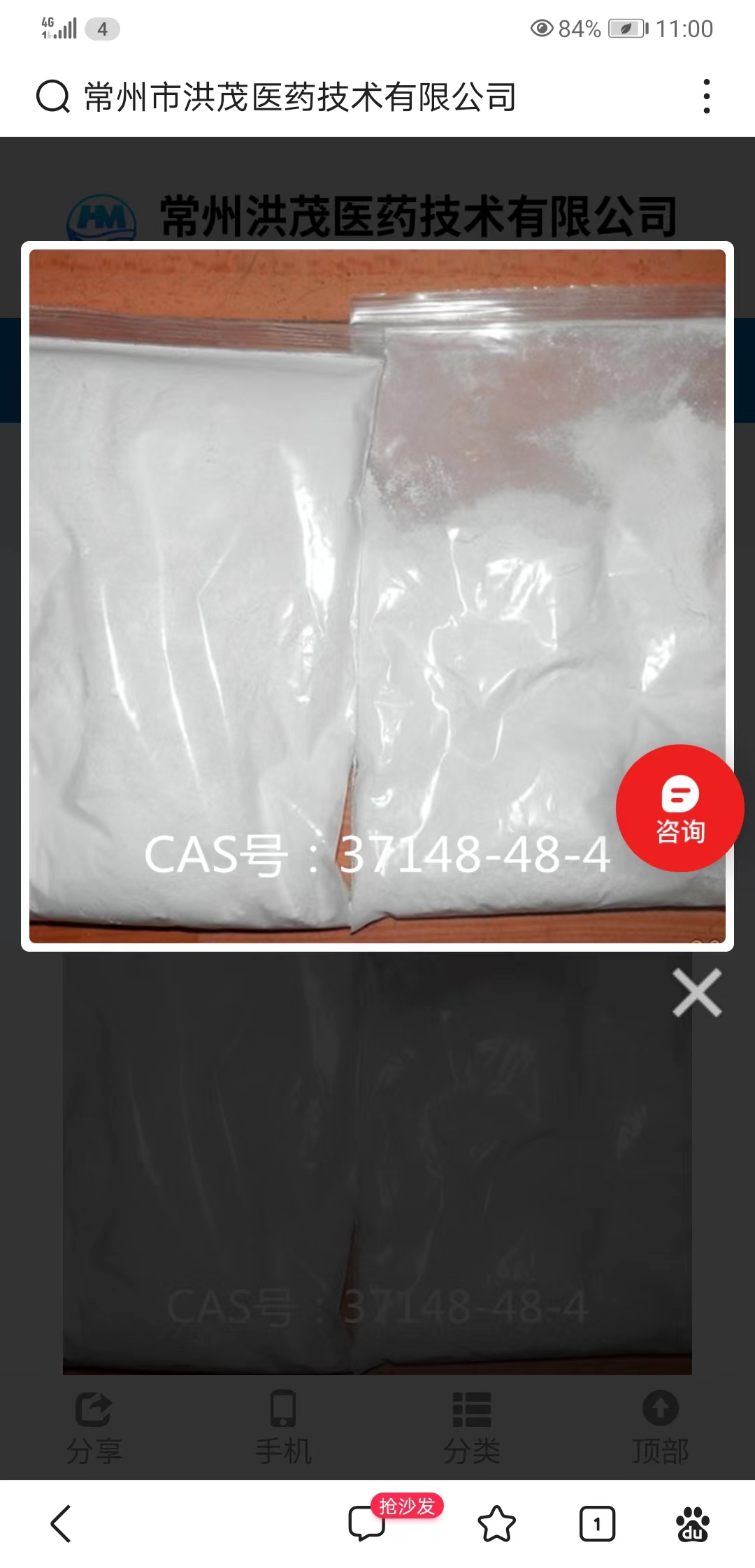Screen dimensions: 755x1568
Task: Open the tab switcher showing 1
Action: (x=597, y=1523)
